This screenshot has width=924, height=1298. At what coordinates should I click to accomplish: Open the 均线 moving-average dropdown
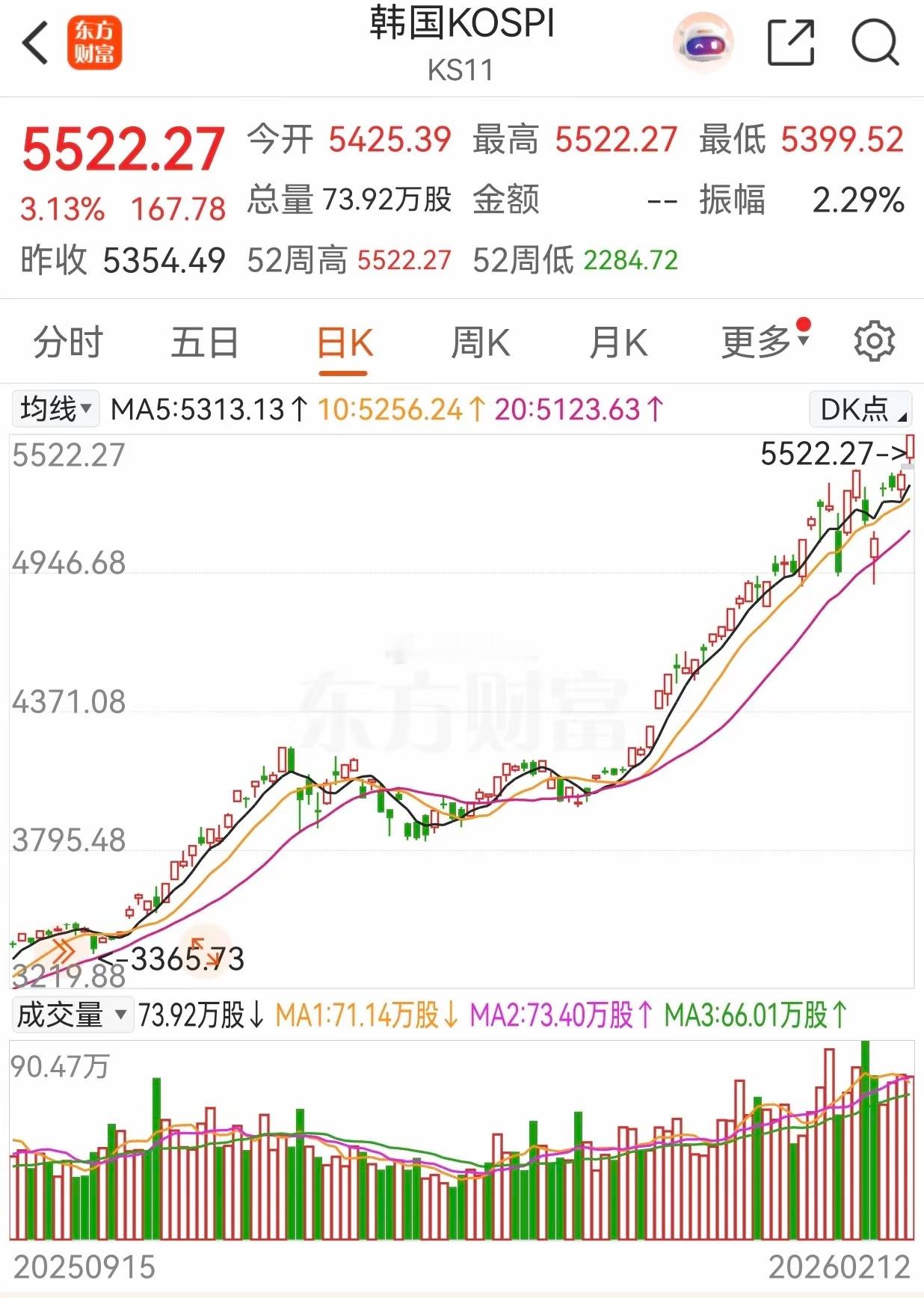coord(55,409)
